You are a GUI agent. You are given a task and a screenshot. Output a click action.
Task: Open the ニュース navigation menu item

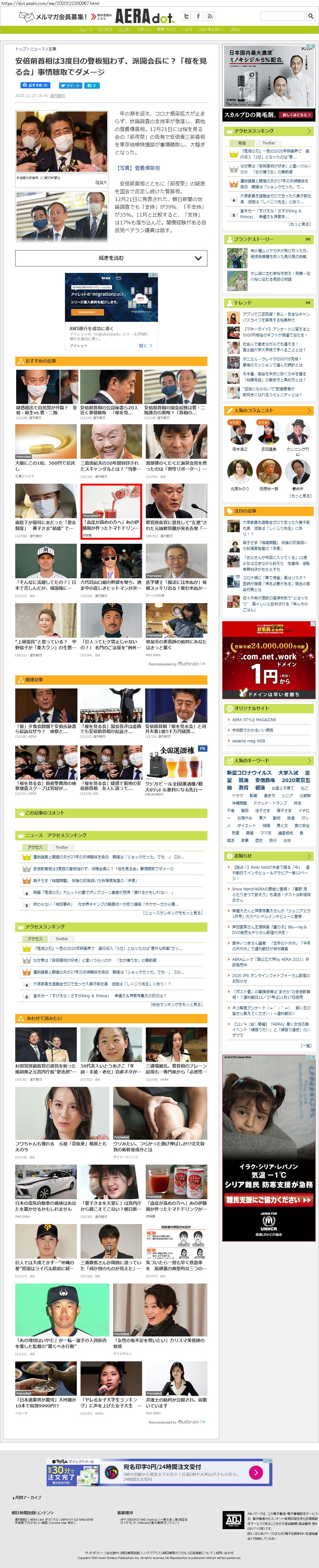click(86, 29)
